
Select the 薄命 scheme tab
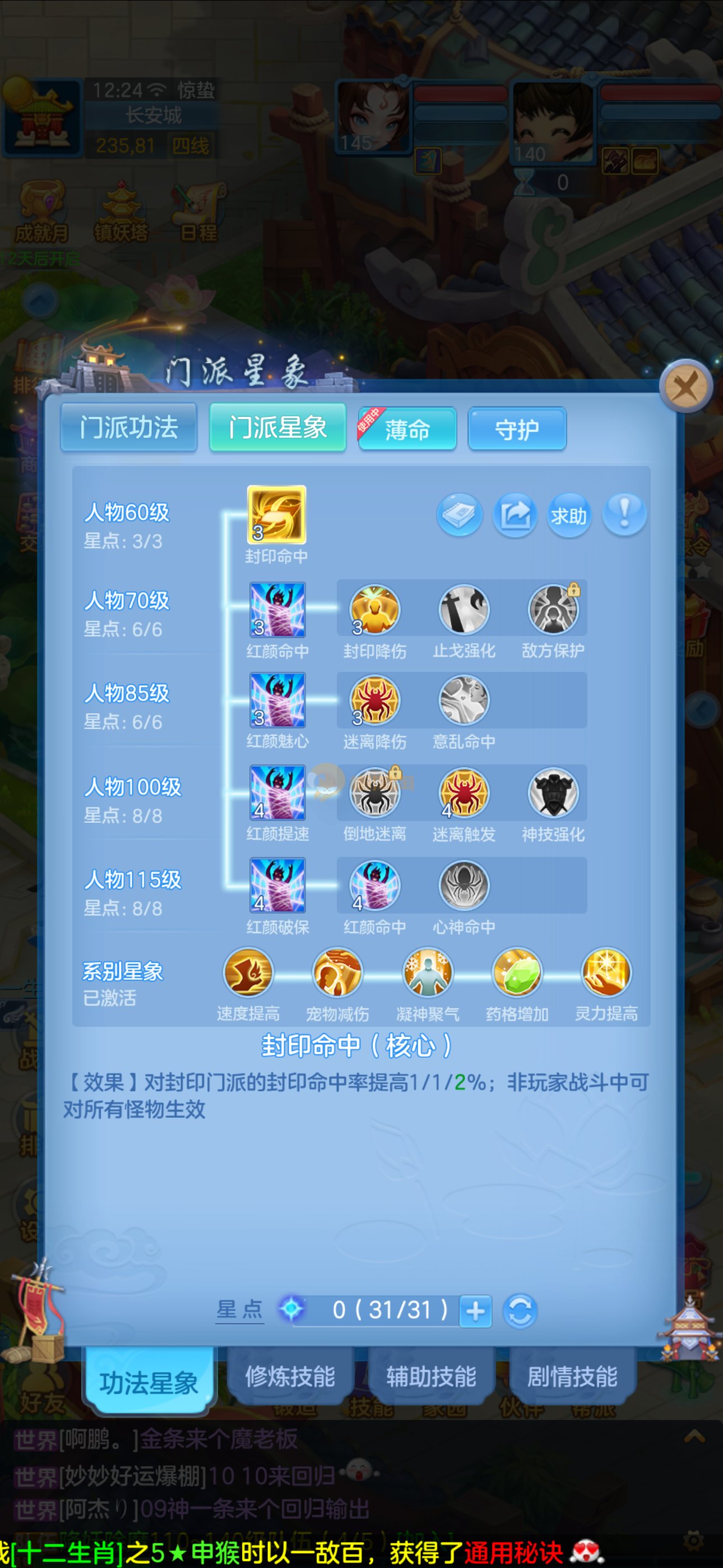click(x=408, y=430)
